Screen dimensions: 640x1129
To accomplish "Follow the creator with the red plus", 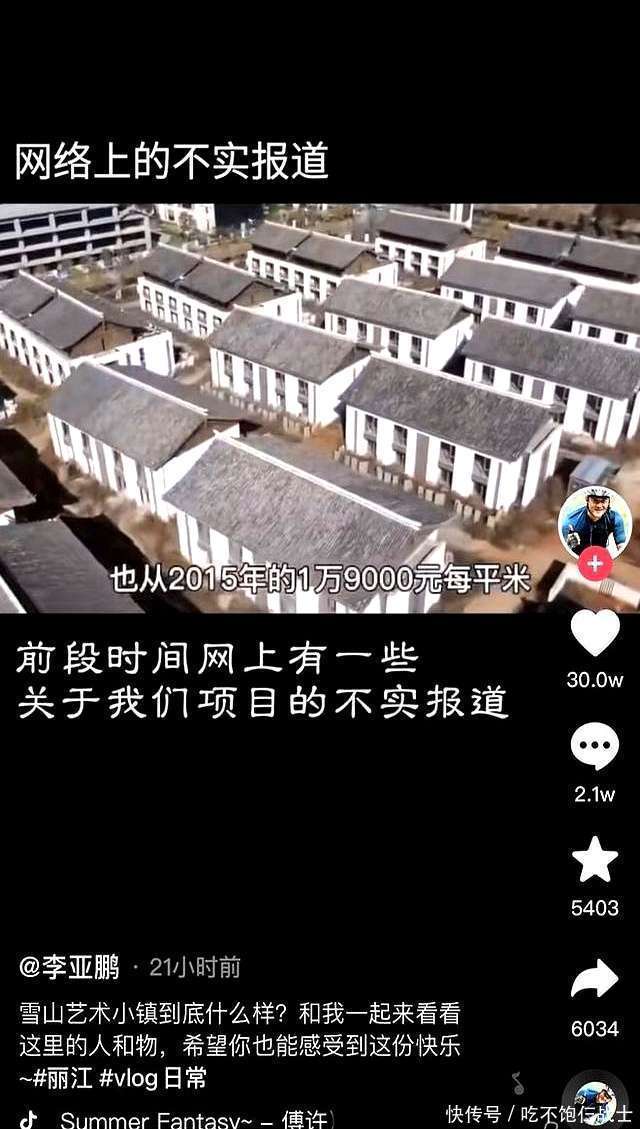I will [x=595, y=563].
